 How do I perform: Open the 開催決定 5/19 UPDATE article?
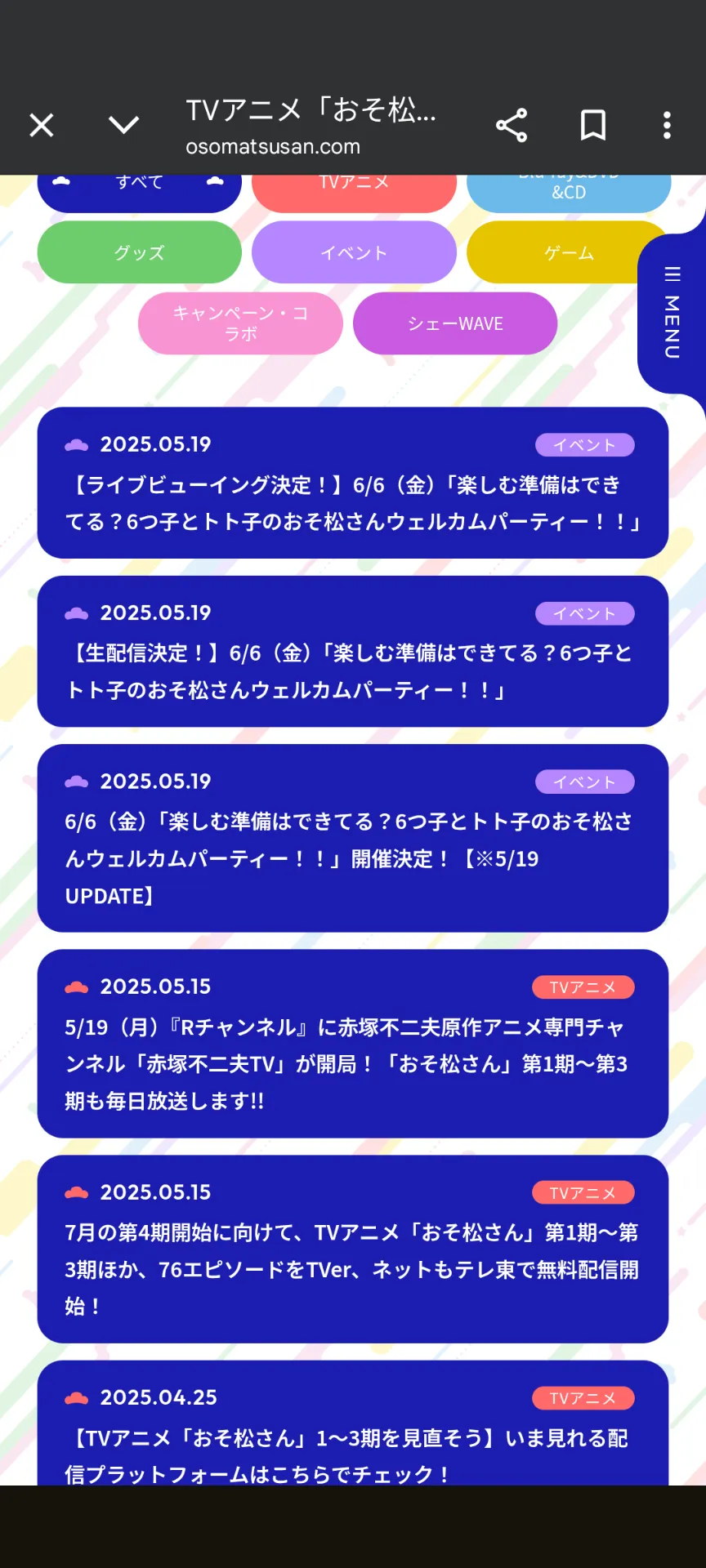click(352, 857)
